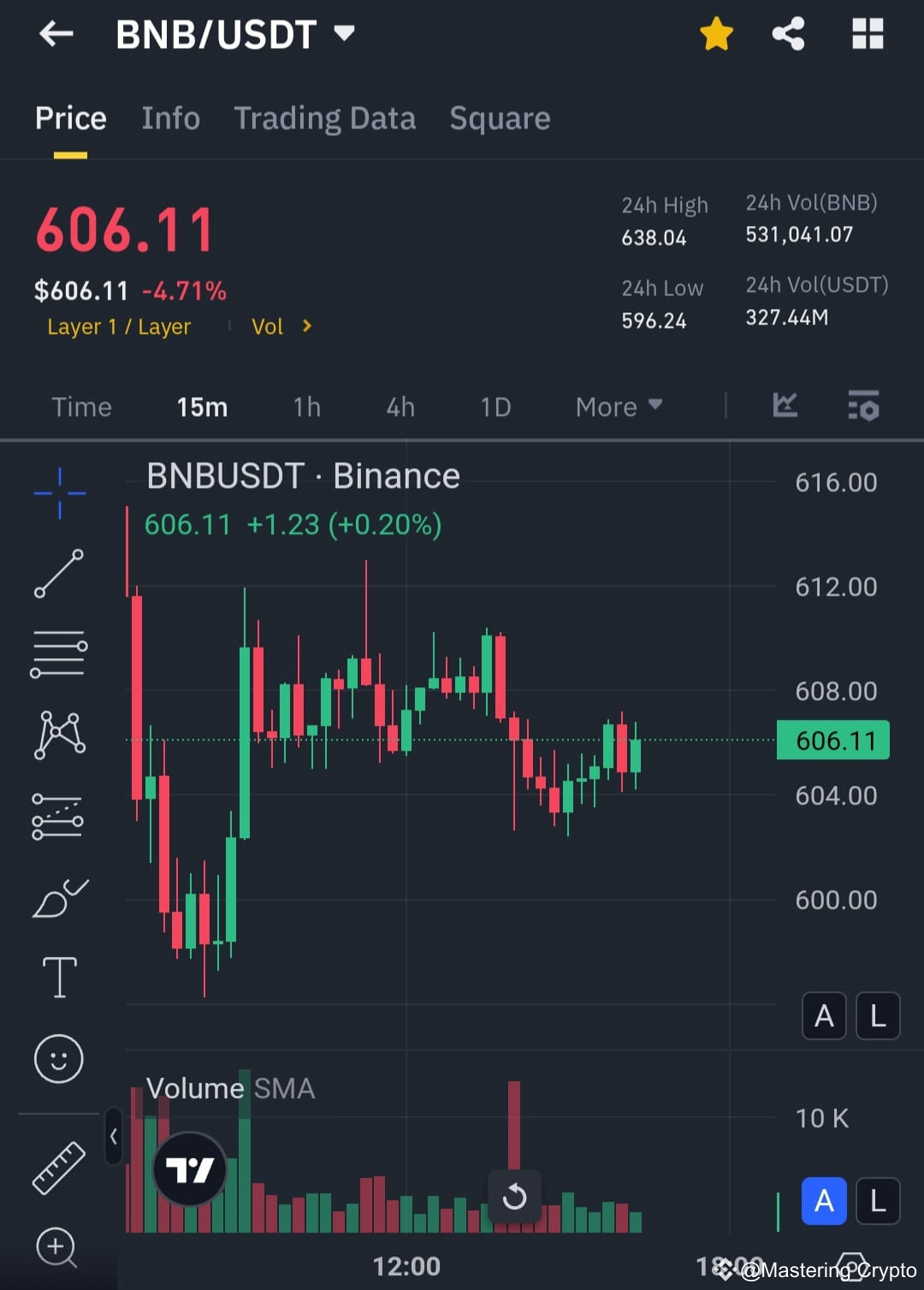Image resolution: width=924 pixels, height=1290 pixels.
Task: Expand the More timeframe options dropdown
Action: coord(619,407)
